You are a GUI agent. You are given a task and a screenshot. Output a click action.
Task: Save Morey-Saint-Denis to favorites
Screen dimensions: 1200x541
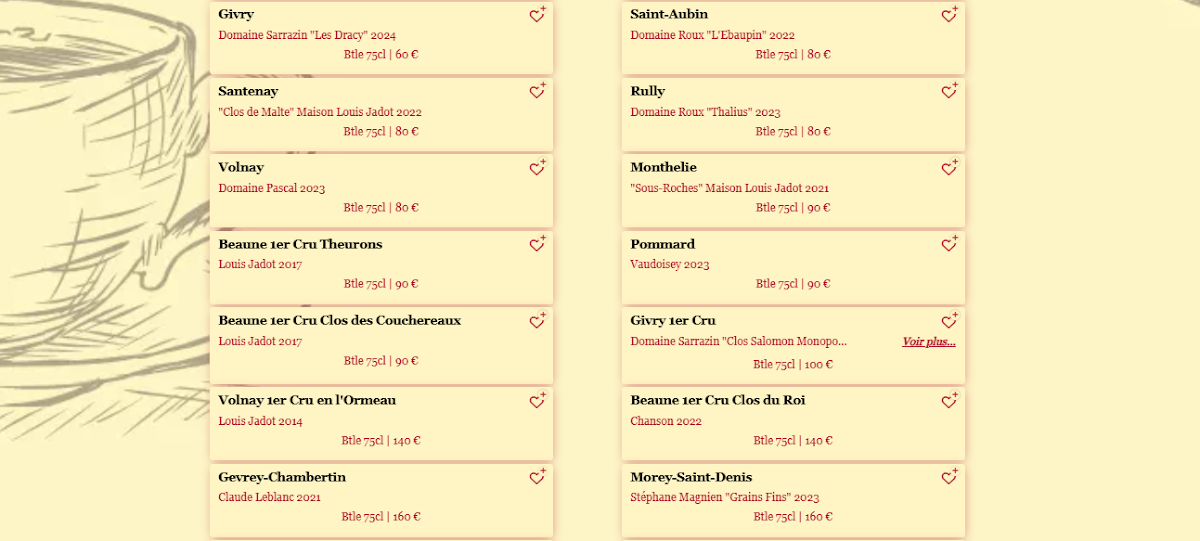click(949, 478)
